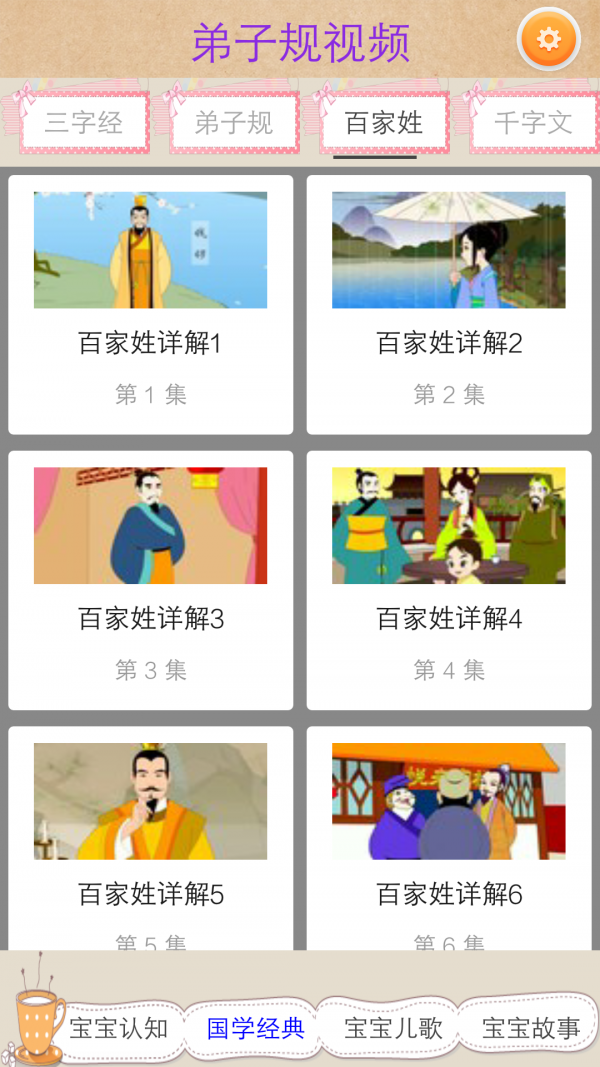Go to 宝宝认知 section
The height and width of the screenshot is (1067, 600).
coord(118,1028)
